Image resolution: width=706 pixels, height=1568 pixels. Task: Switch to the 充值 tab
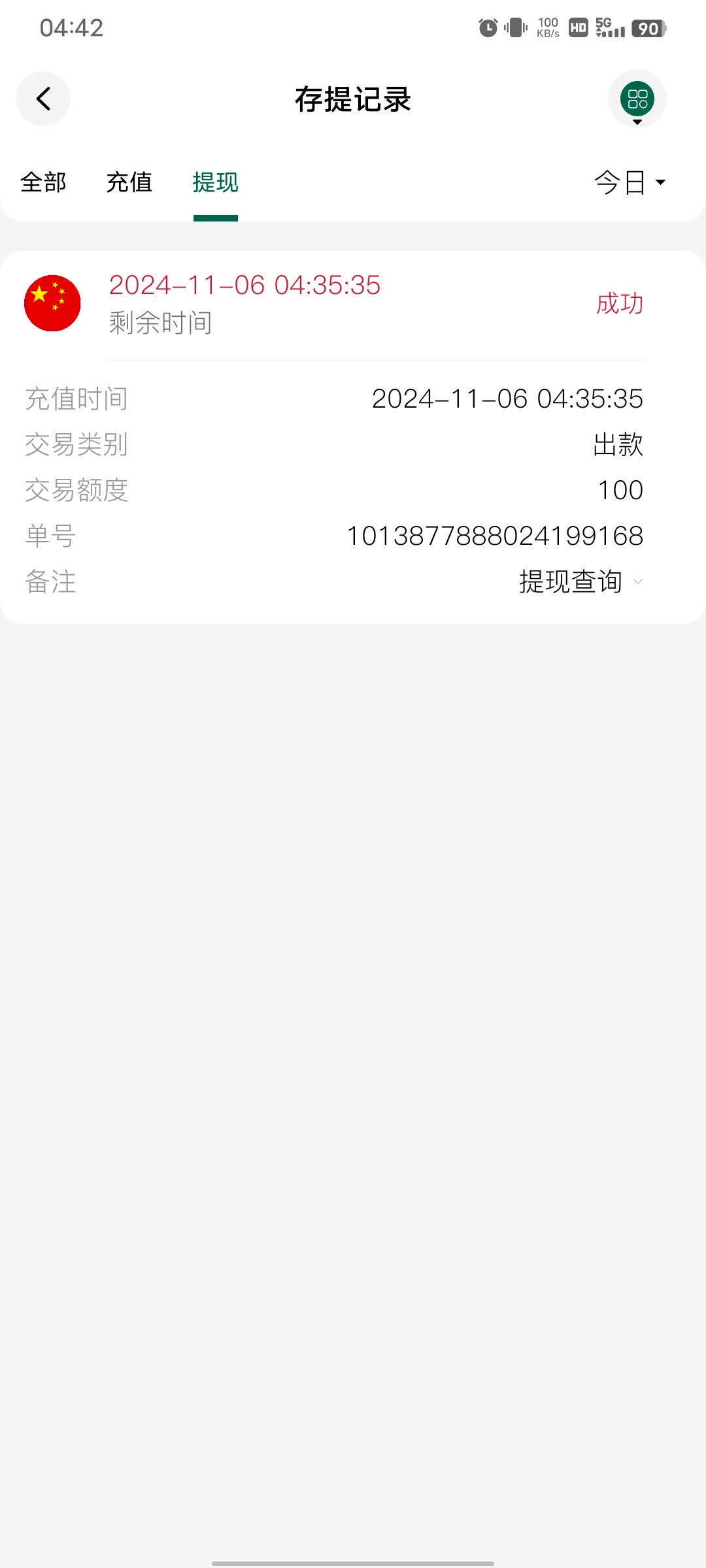(130, 184)
